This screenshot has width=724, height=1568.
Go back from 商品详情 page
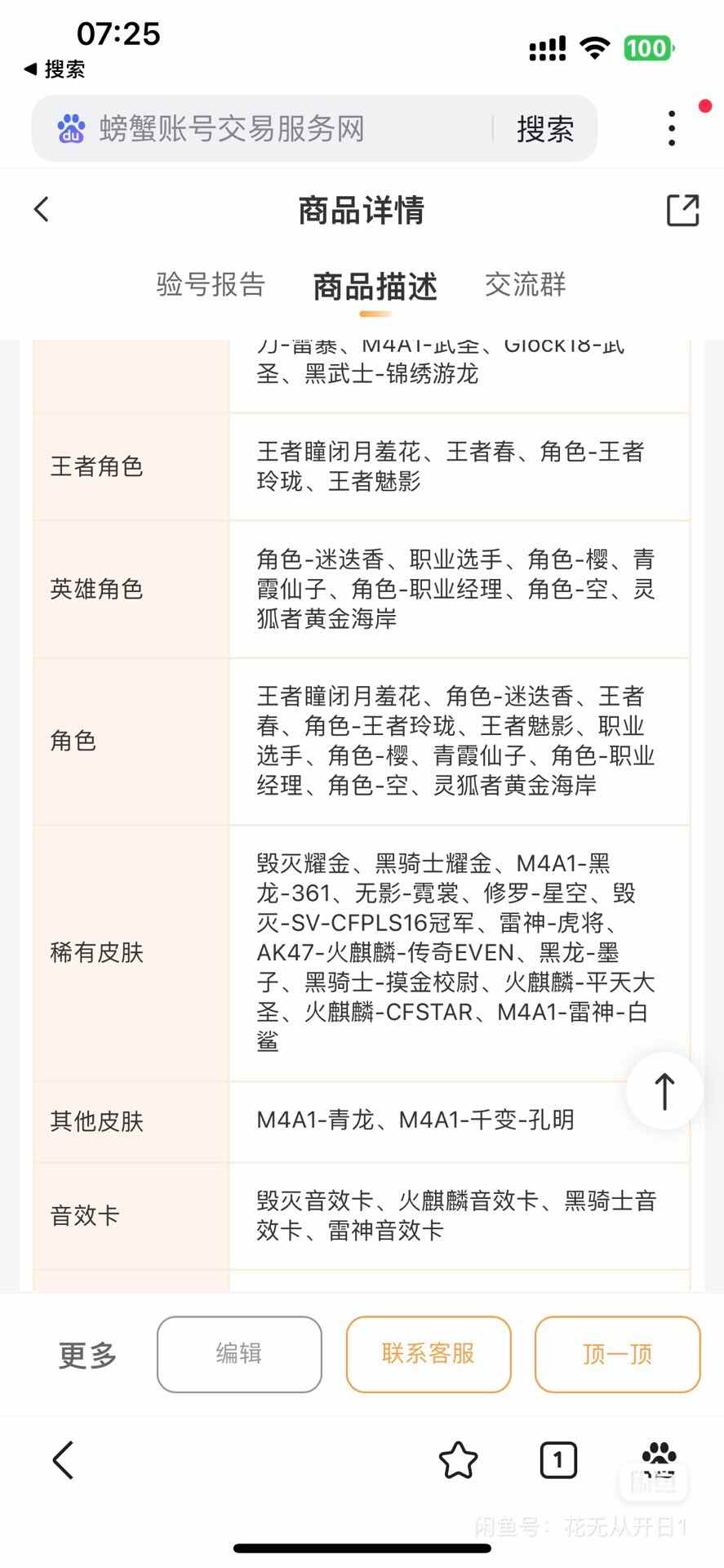point(42,209)
